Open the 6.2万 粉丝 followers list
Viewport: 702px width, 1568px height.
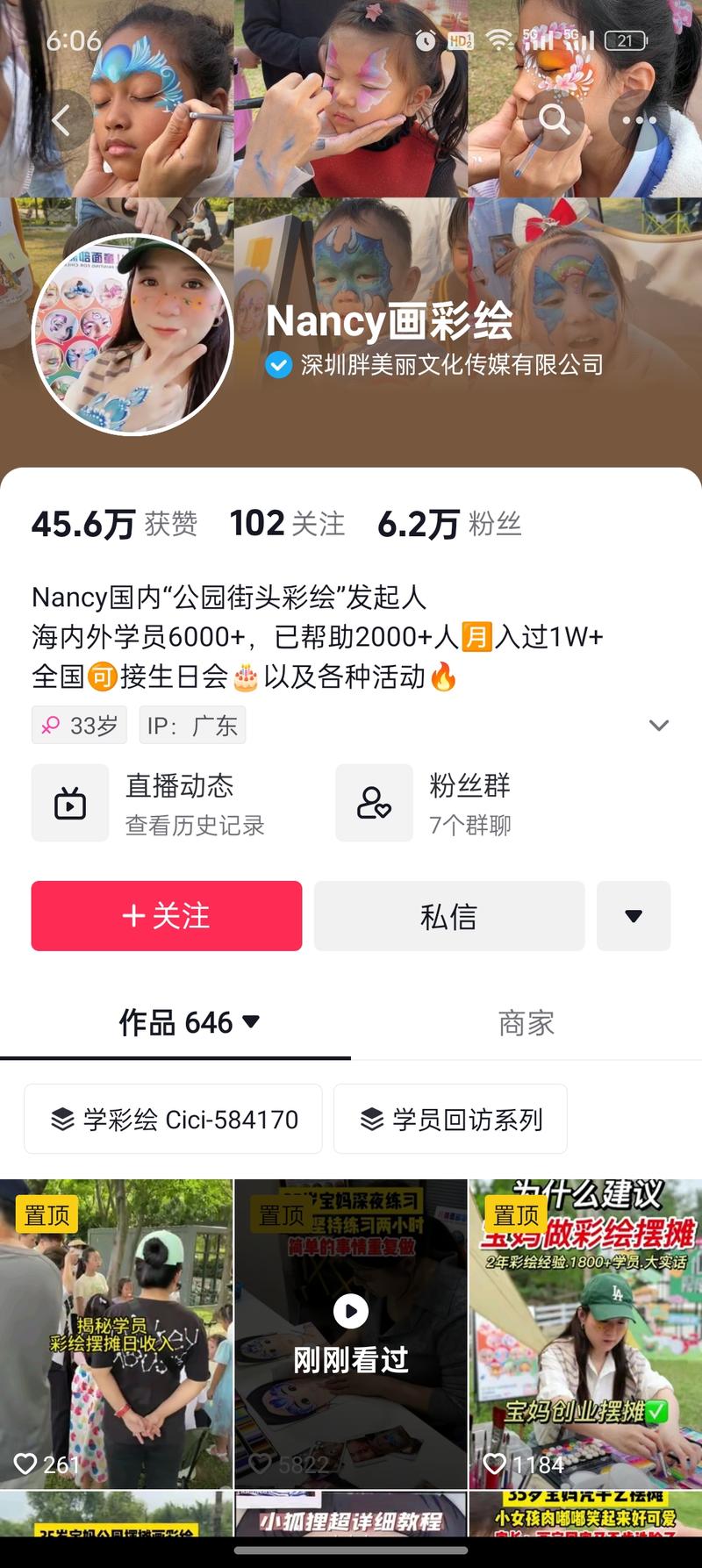point(449,524)
